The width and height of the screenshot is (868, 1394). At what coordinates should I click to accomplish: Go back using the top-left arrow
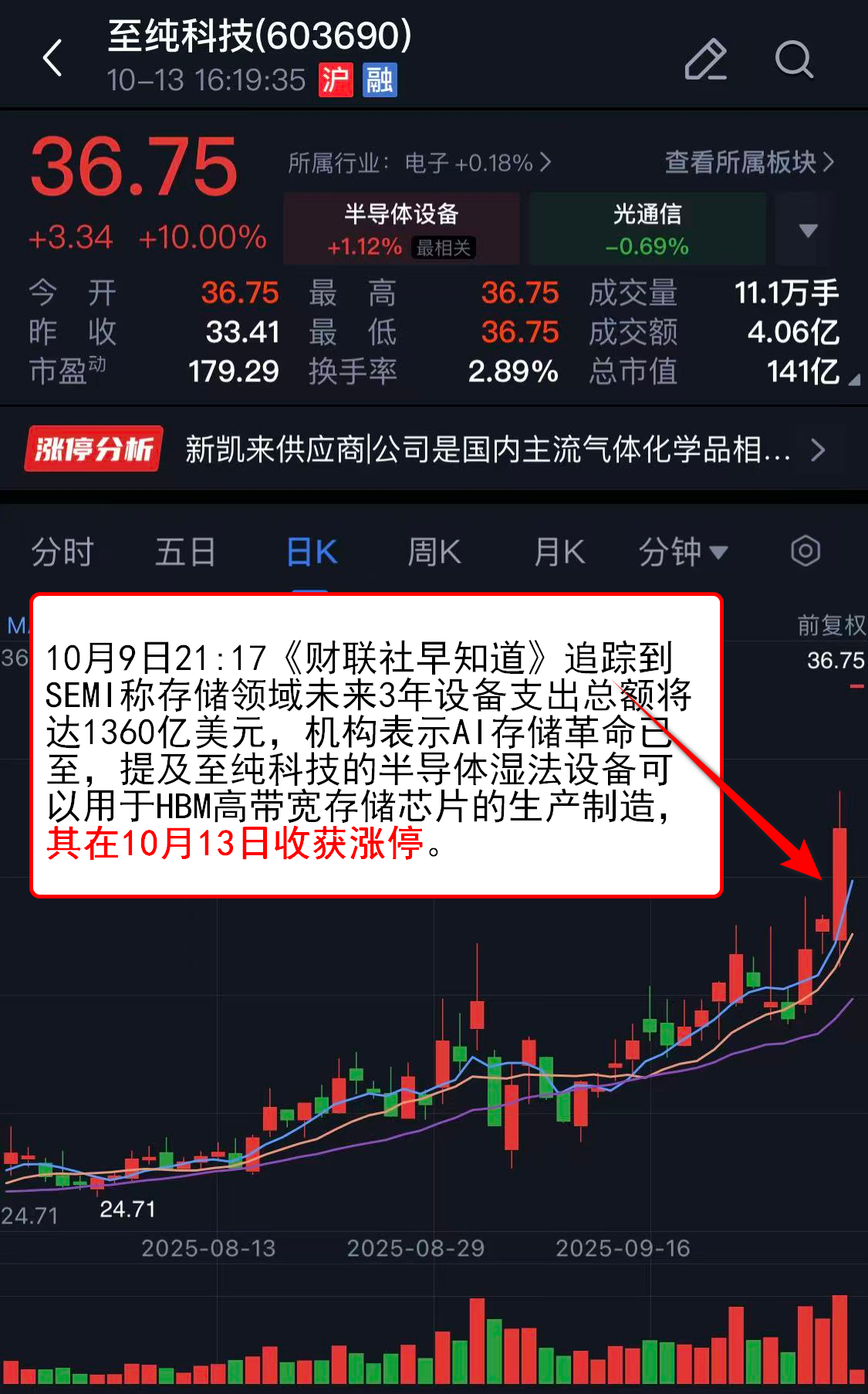coord(52,59)
